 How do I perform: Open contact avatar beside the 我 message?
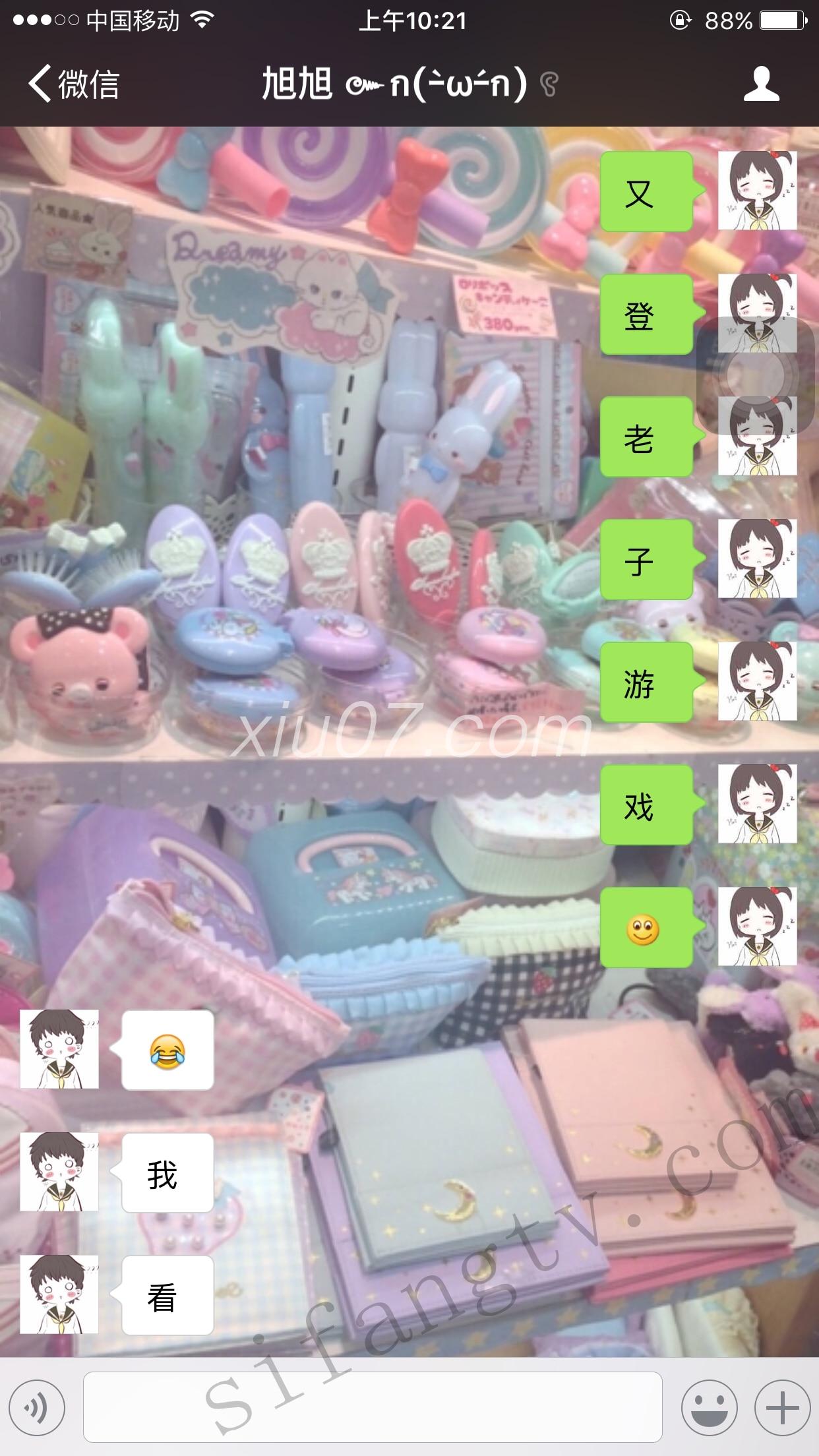click(x=59, y=1172)
